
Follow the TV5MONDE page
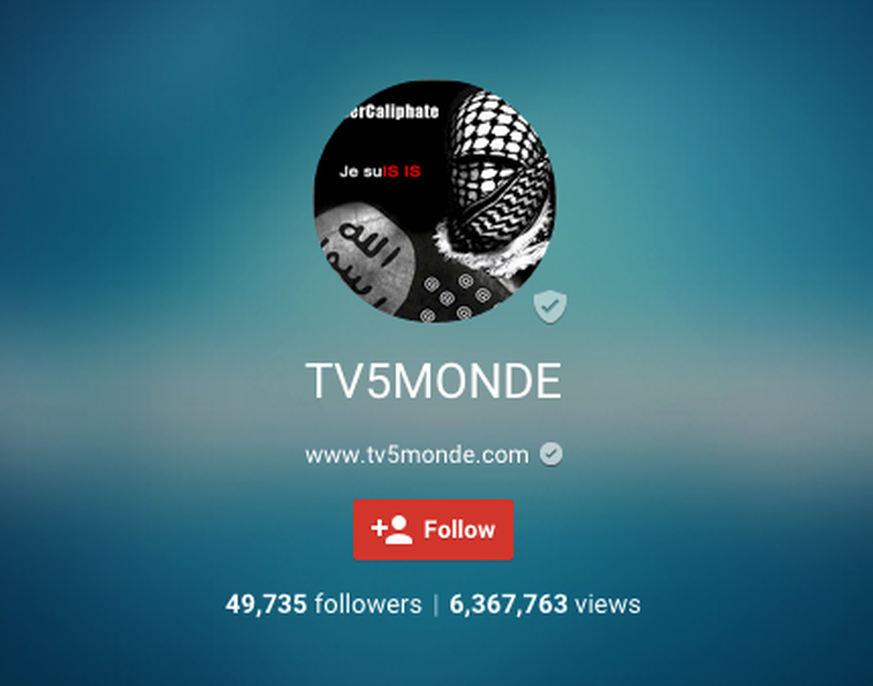[x=433, y=530]
